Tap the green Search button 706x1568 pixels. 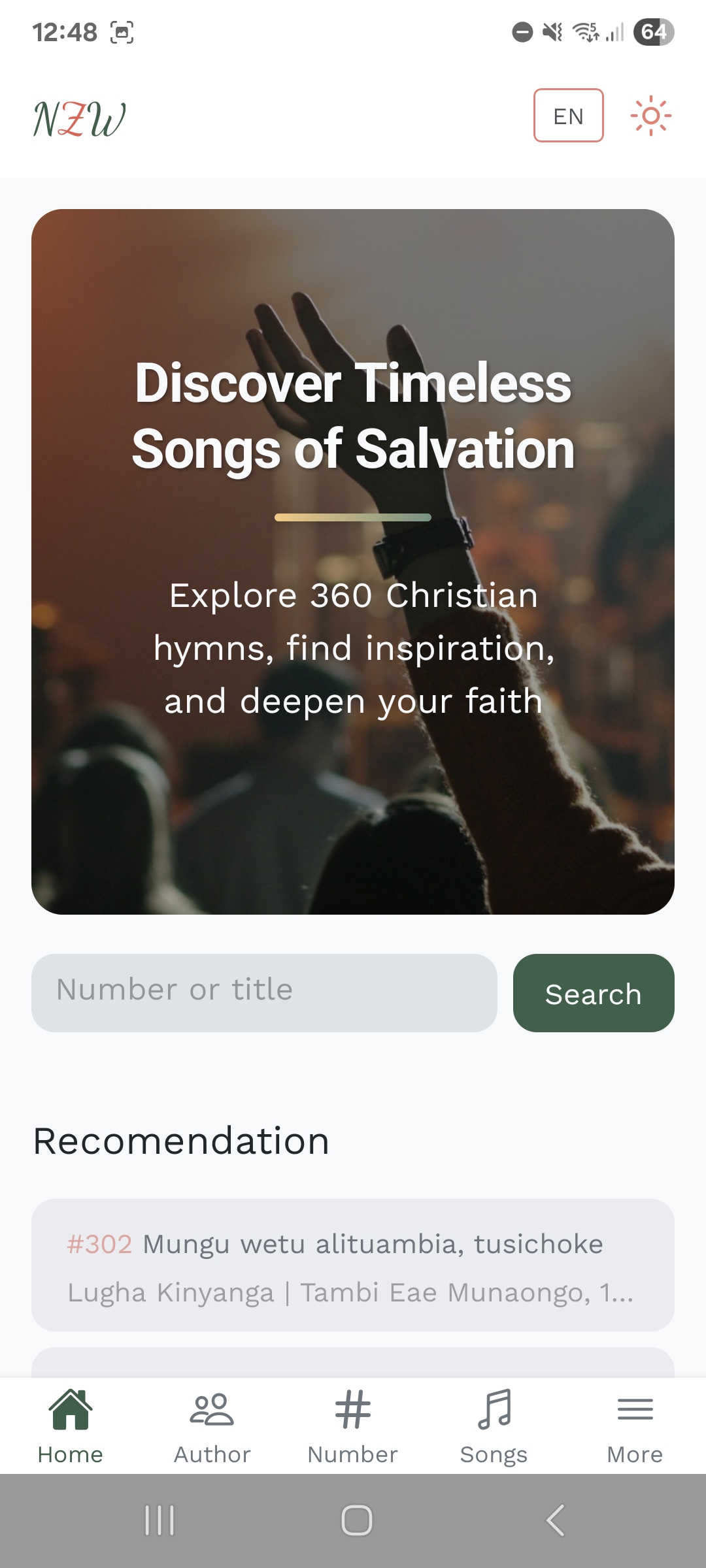click(593, 992)
